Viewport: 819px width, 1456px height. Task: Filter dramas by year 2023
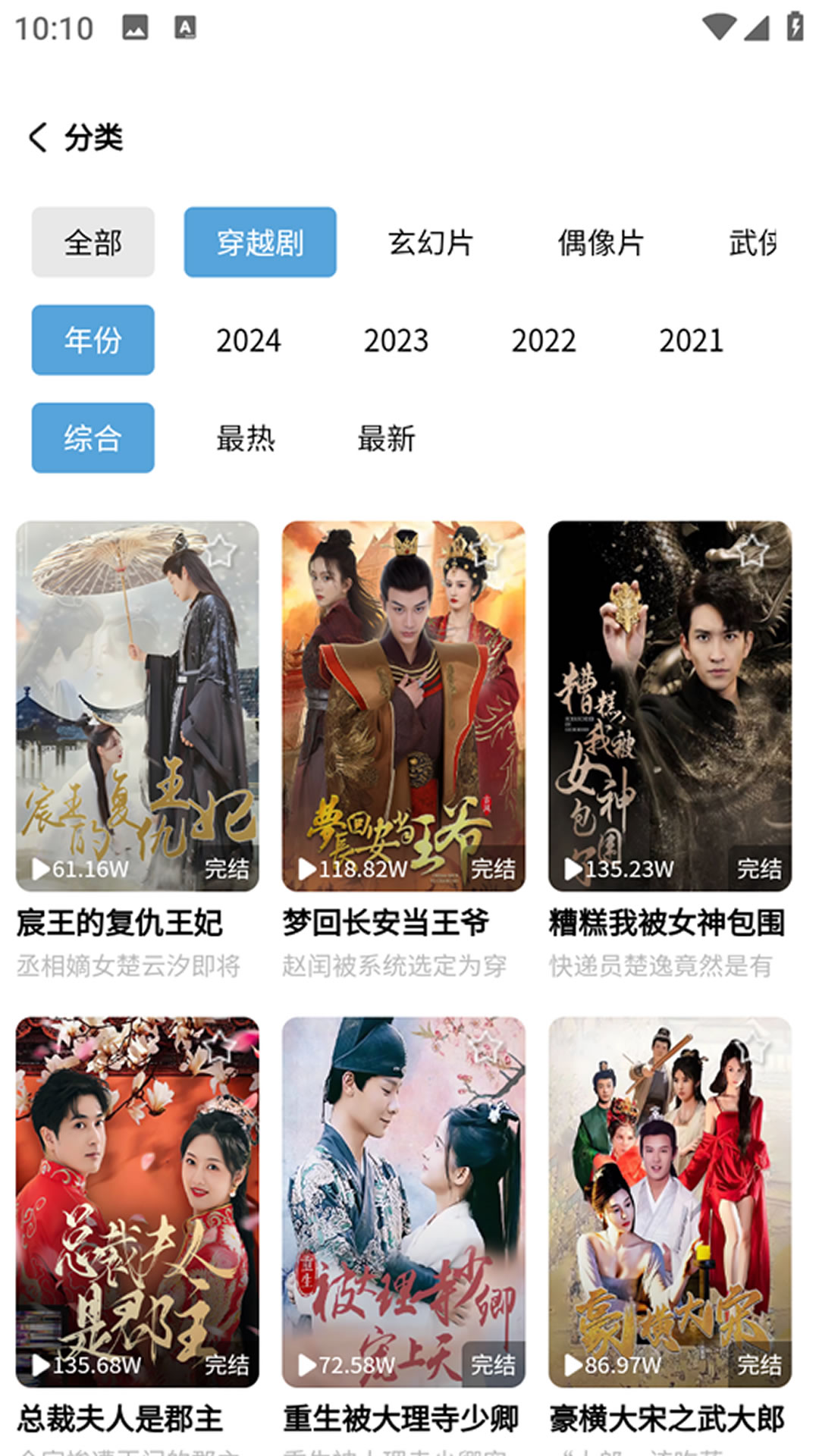click(396, 340)
